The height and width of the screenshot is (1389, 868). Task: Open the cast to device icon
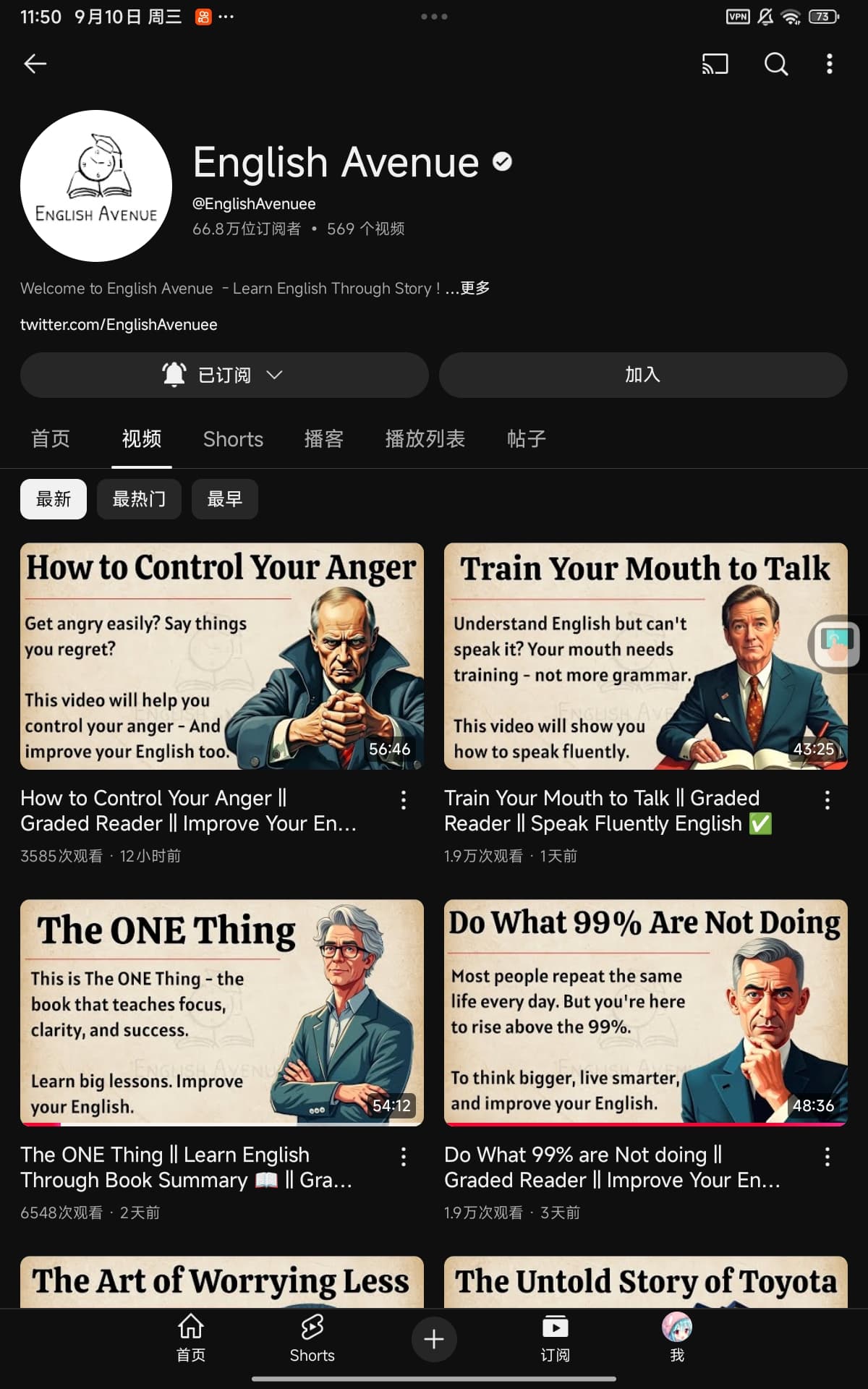pyautogui.click(x=715, y=64)
